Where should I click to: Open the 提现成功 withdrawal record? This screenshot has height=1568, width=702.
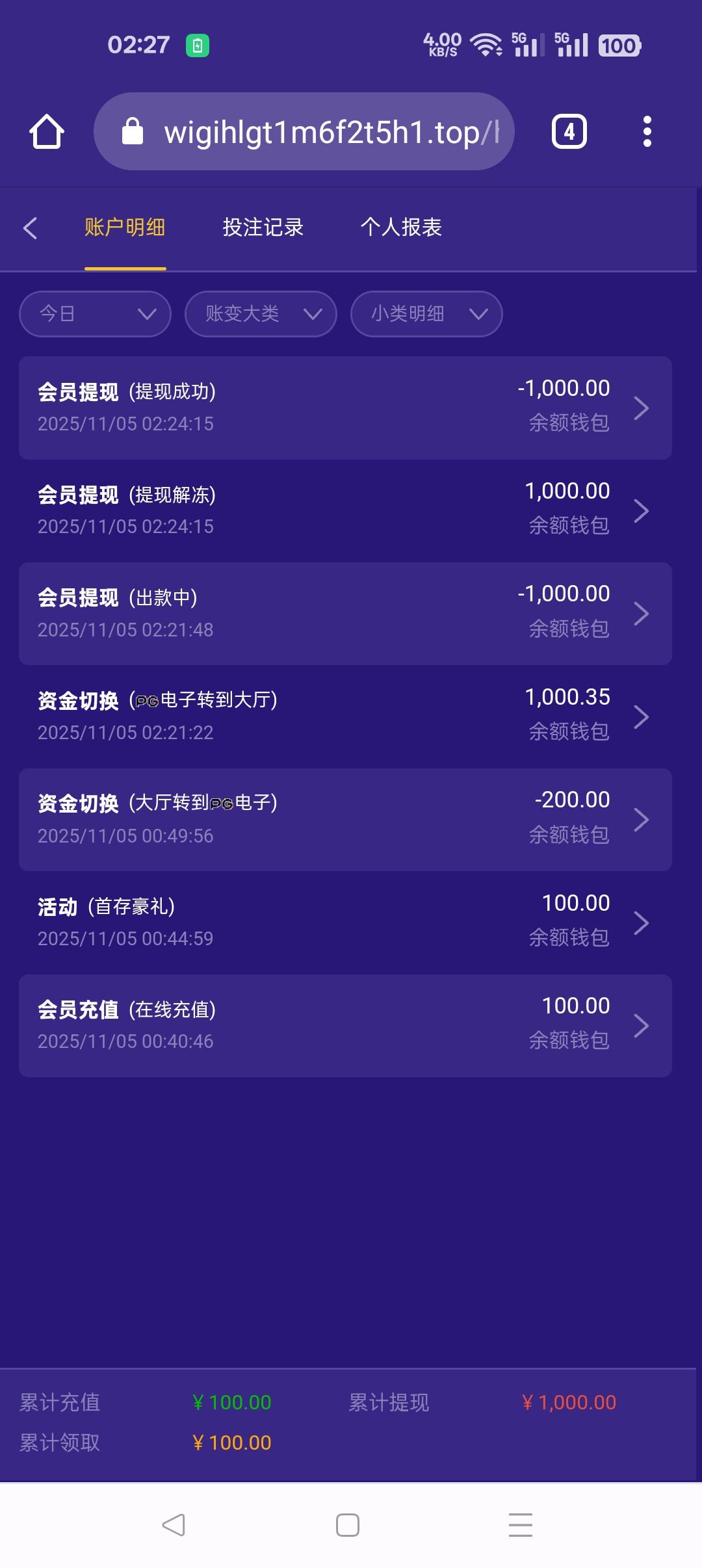point(345,408)
